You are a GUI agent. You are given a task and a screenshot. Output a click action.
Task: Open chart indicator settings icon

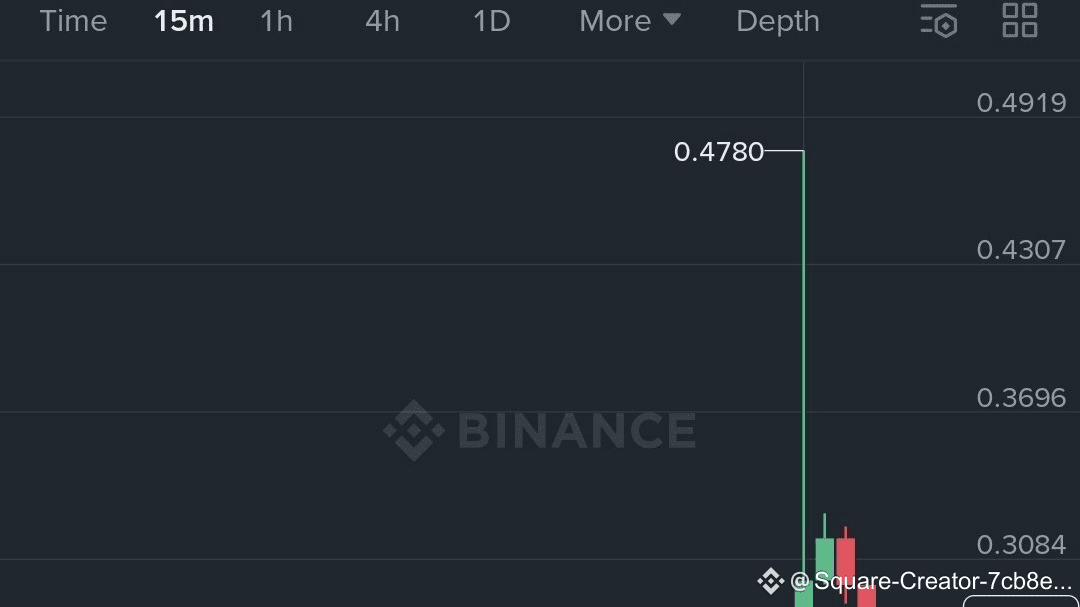[x=939, y=21]
